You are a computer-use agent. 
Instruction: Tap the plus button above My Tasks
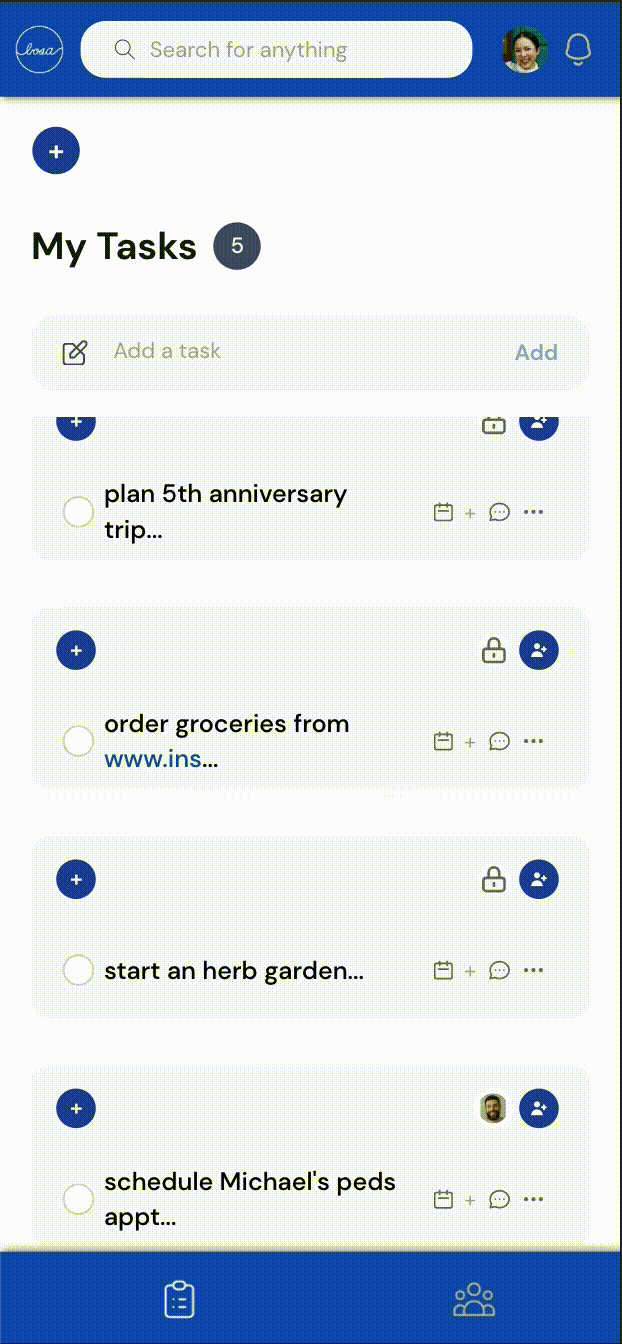[56, 152]
